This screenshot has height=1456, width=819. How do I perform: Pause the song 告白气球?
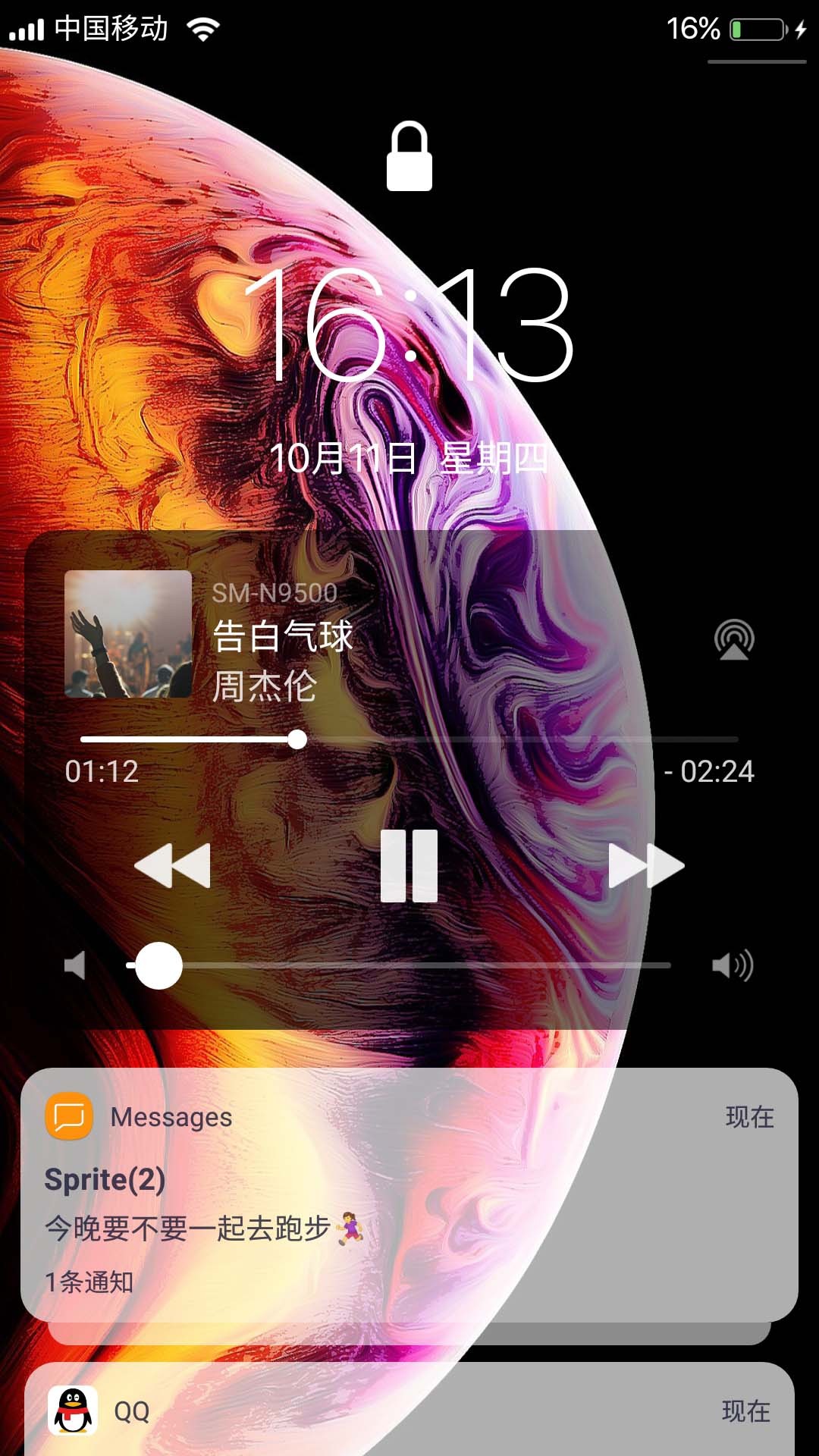pyautogui.click(x=409, y=865)
